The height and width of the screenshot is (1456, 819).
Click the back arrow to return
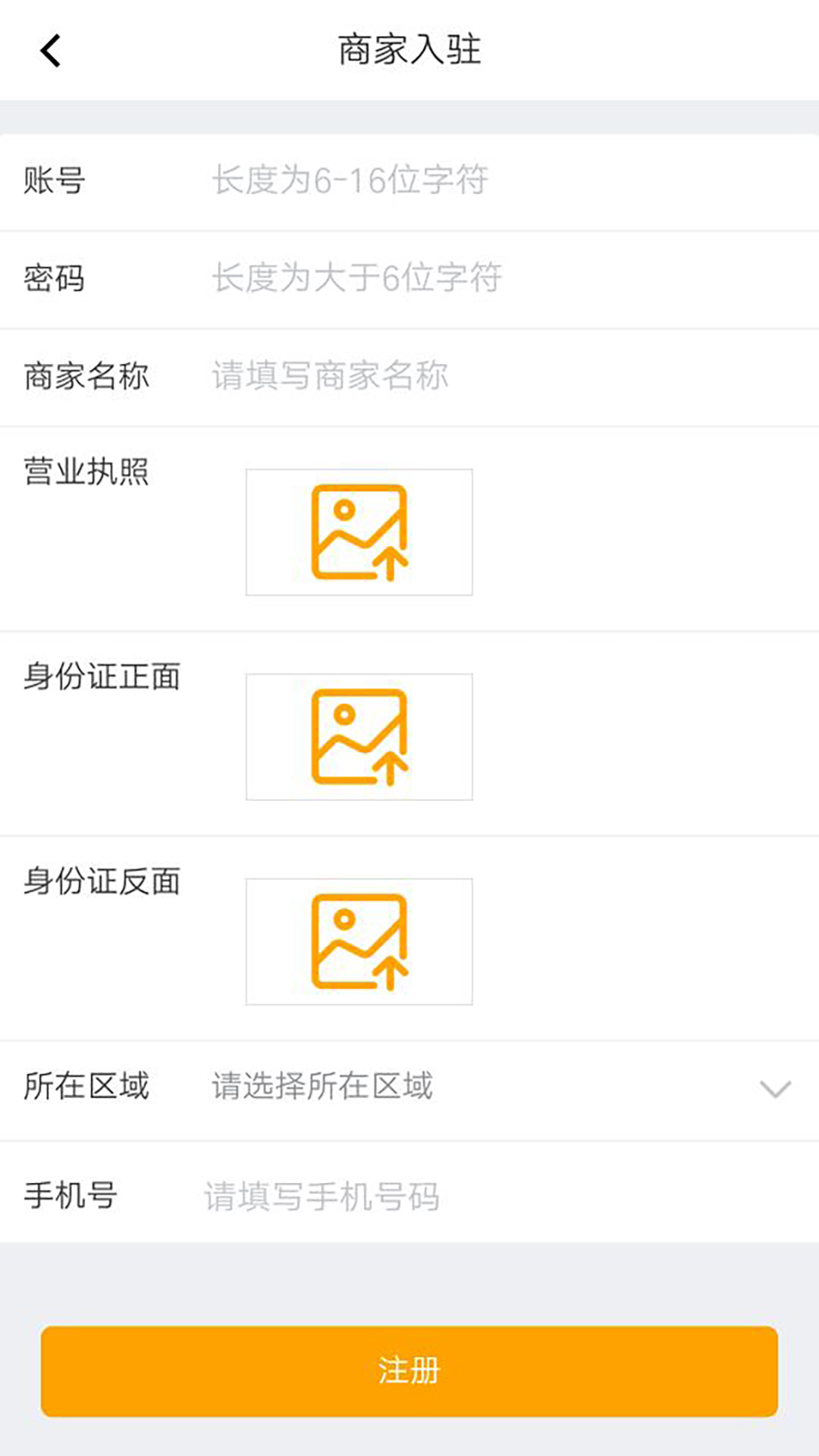(x=48, y=52)
